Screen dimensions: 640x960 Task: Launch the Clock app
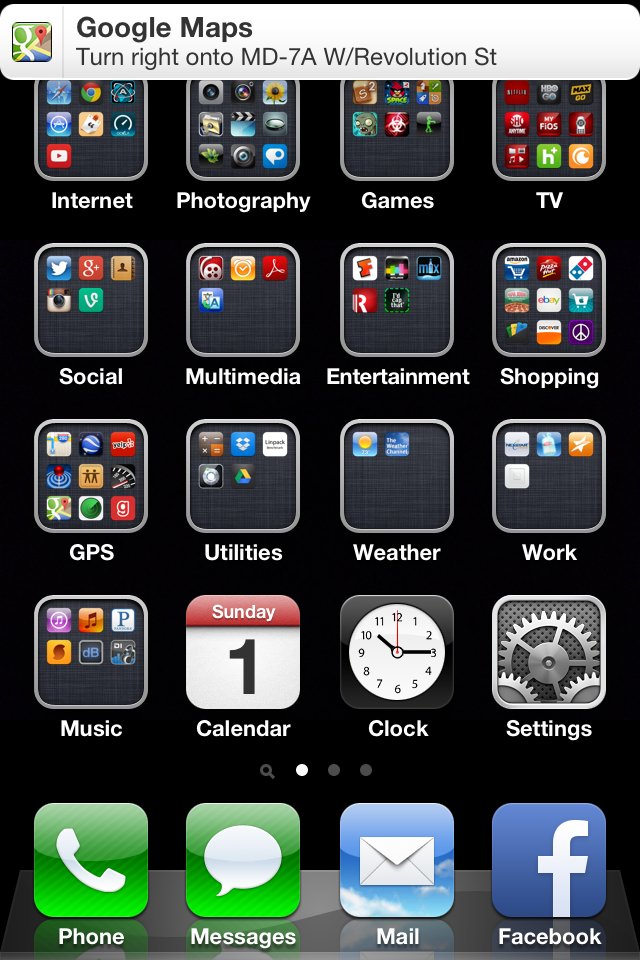coord(397,652)
